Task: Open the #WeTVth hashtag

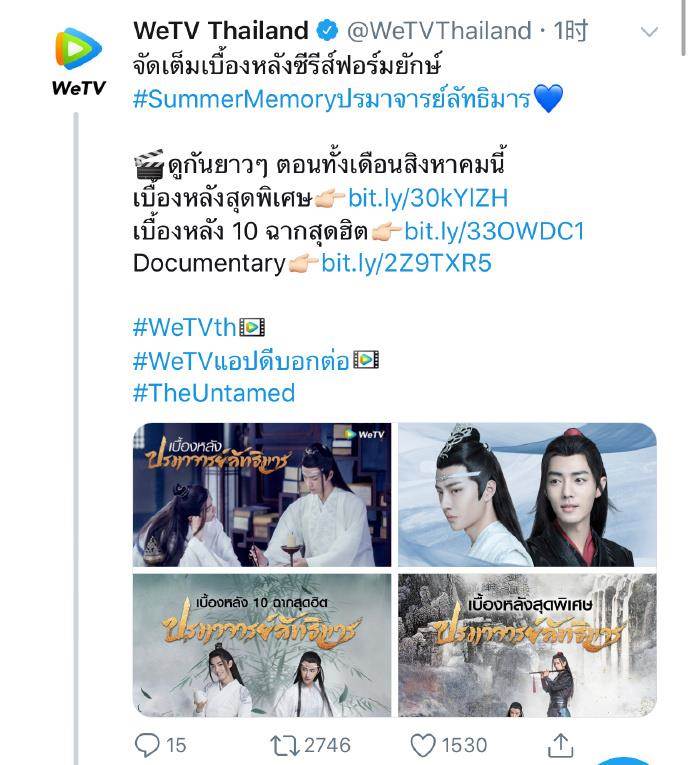Action: coord(184,327)
